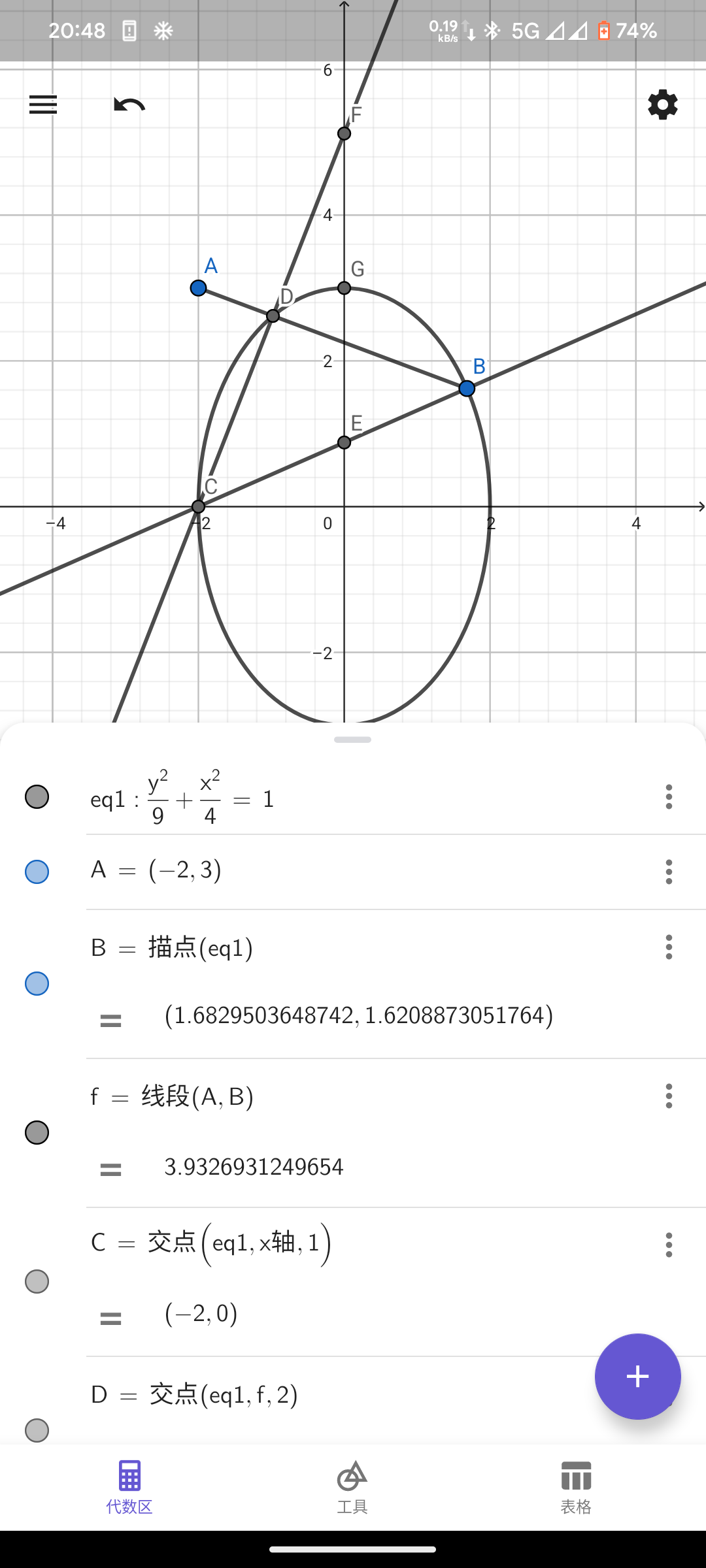This screenshot has width=706, height=1568.
Task: Open more options for point A
Action: 669,872
